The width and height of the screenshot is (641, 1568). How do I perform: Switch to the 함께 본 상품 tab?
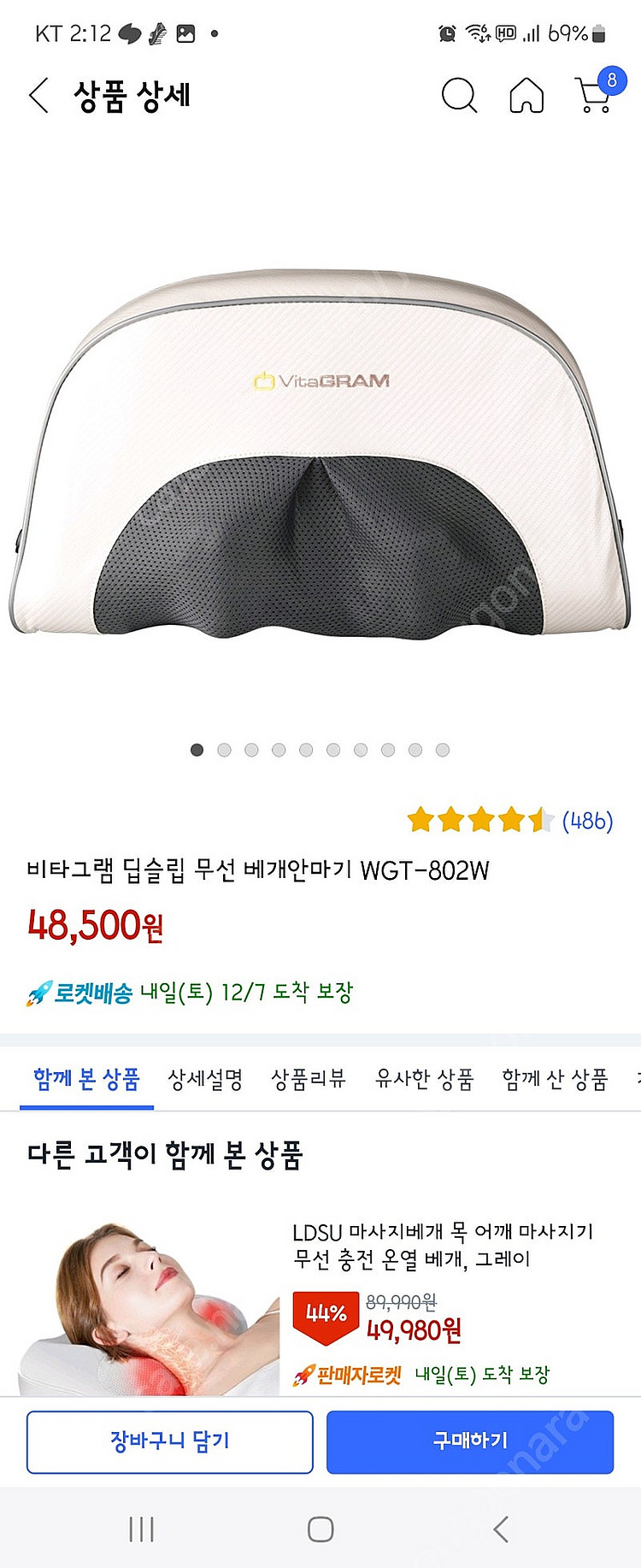(x=86, y=1079)
